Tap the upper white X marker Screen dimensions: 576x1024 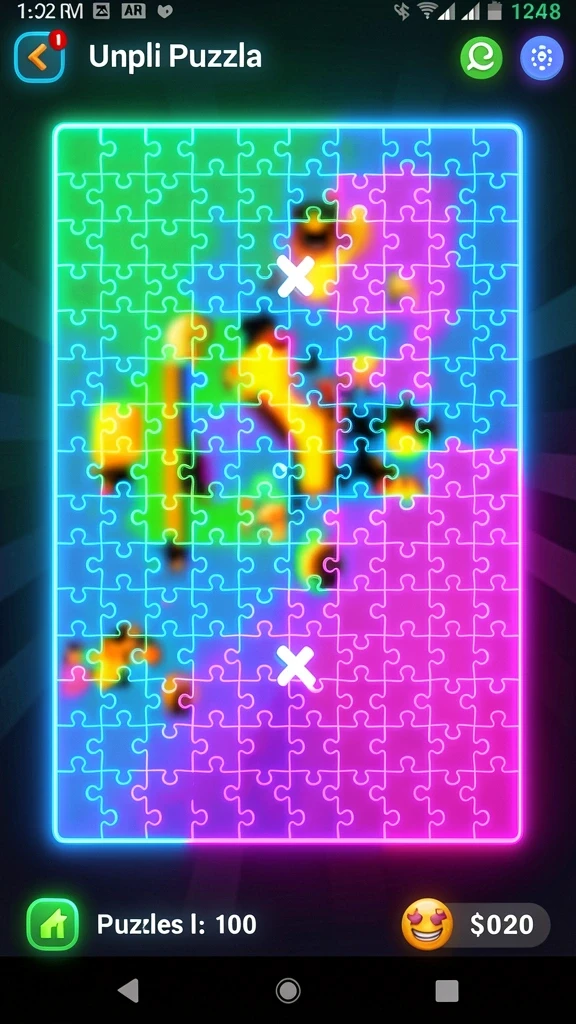pyautogui.click(x=296, y=276)
